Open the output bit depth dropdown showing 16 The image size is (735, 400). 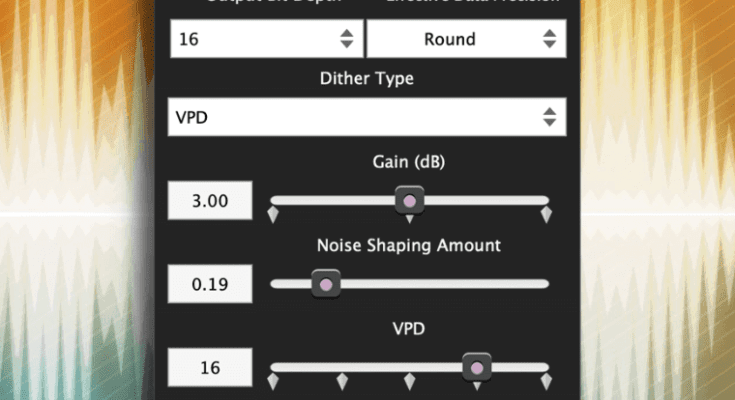pyautogui.click(x=265, y=39)
